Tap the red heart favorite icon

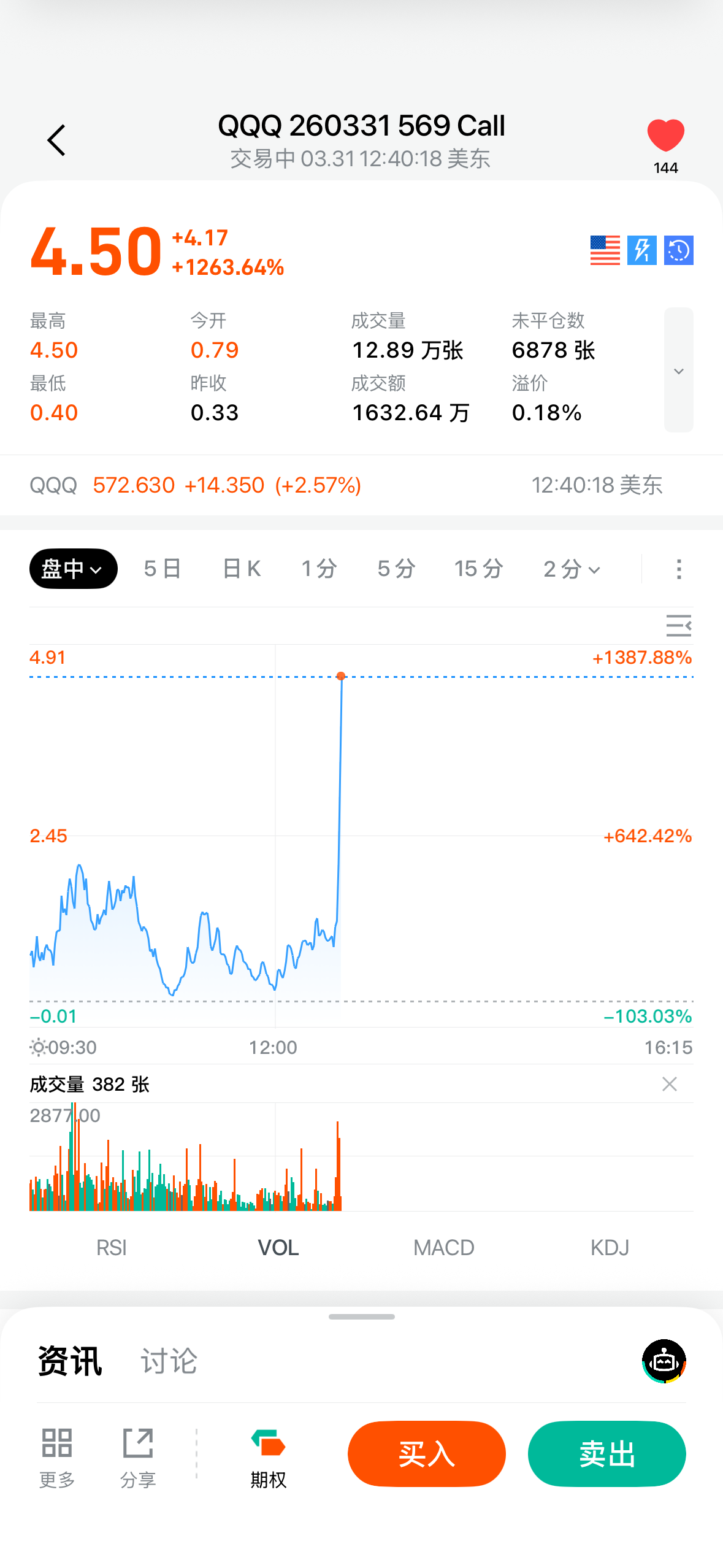click(665, 136)
